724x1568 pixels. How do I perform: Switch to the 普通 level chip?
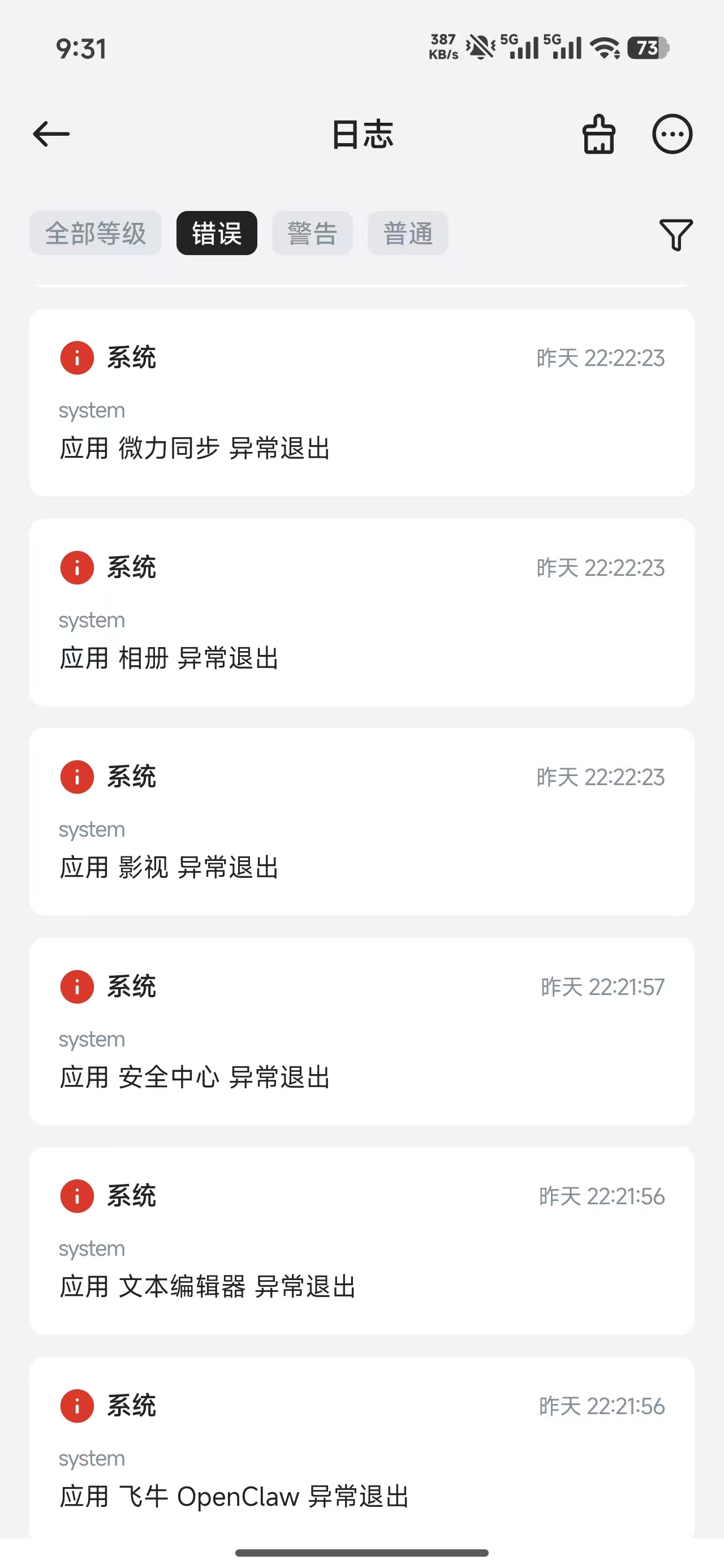pos(408,233)
